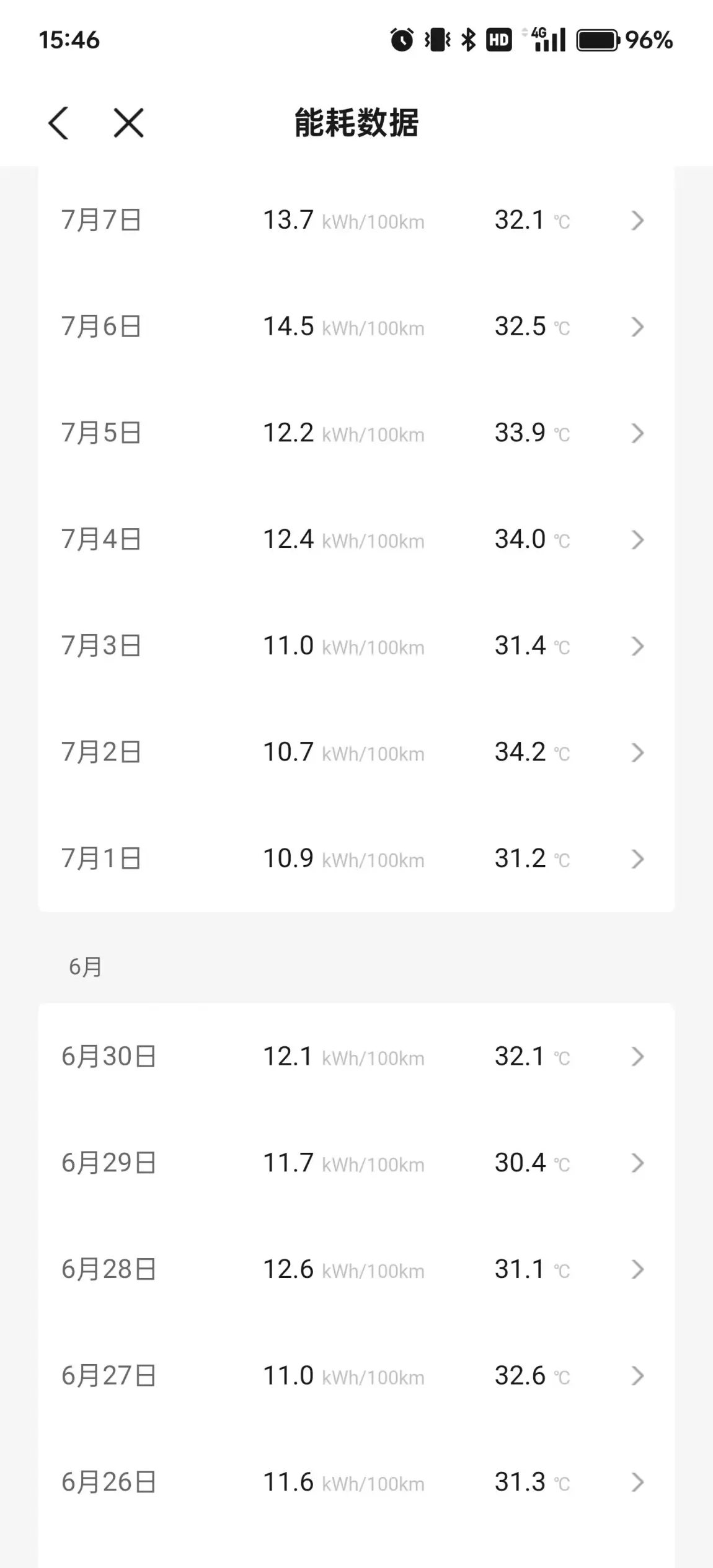
Task: Select the 7月3日 entry
Action: (x=356, y=646)
